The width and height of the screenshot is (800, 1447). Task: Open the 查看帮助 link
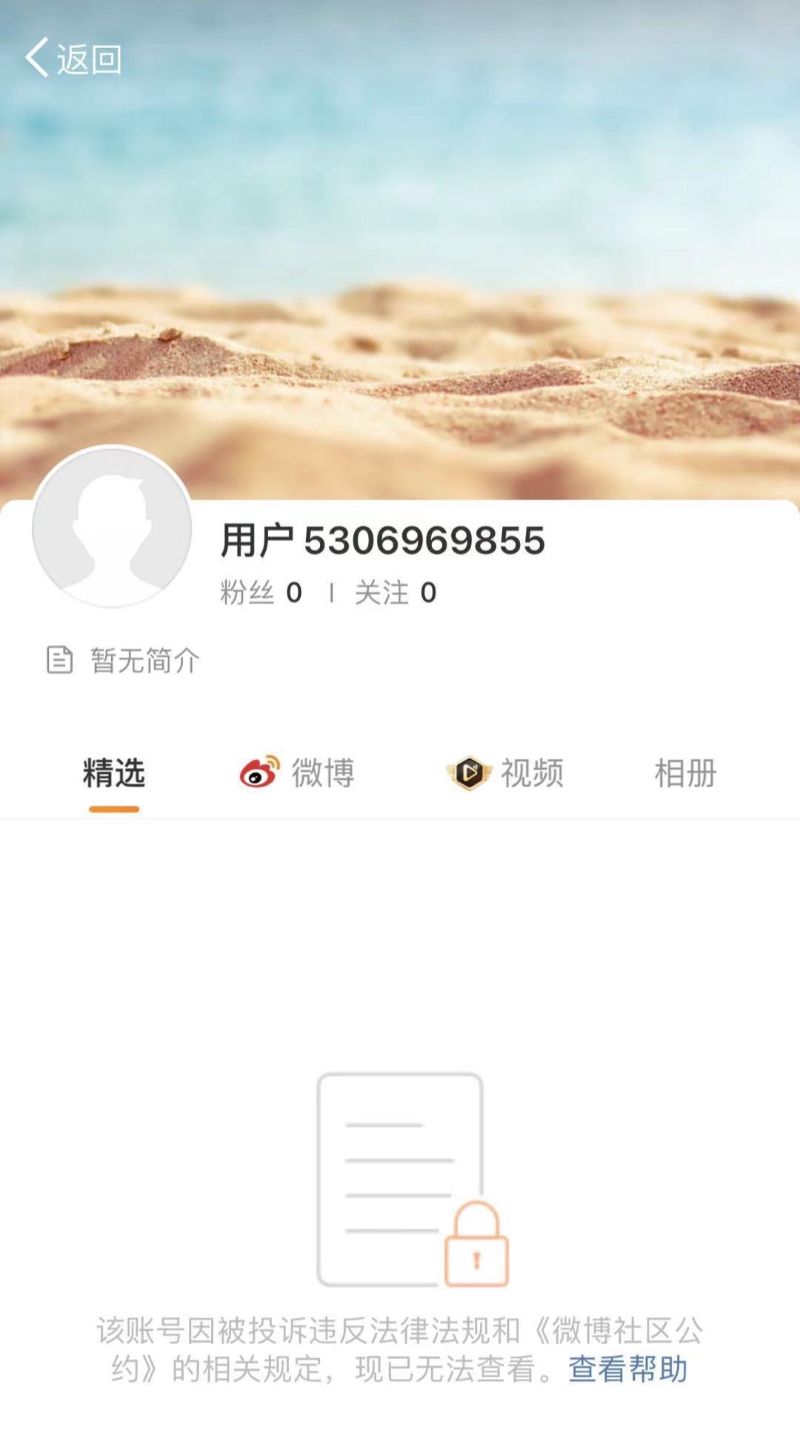(x=628, y=1369)
